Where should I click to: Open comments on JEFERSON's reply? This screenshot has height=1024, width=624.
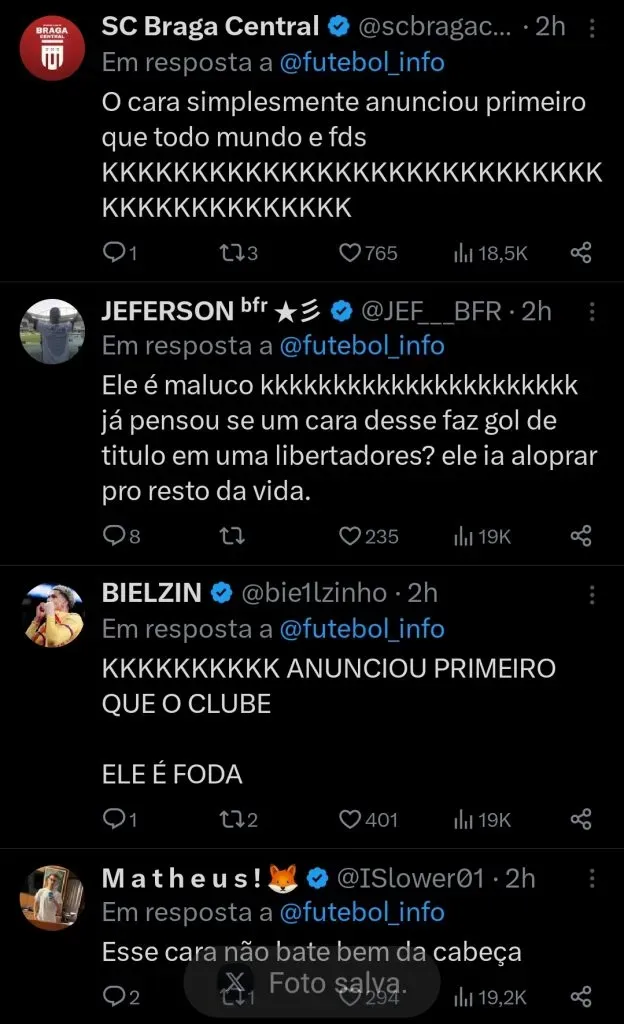115,536
